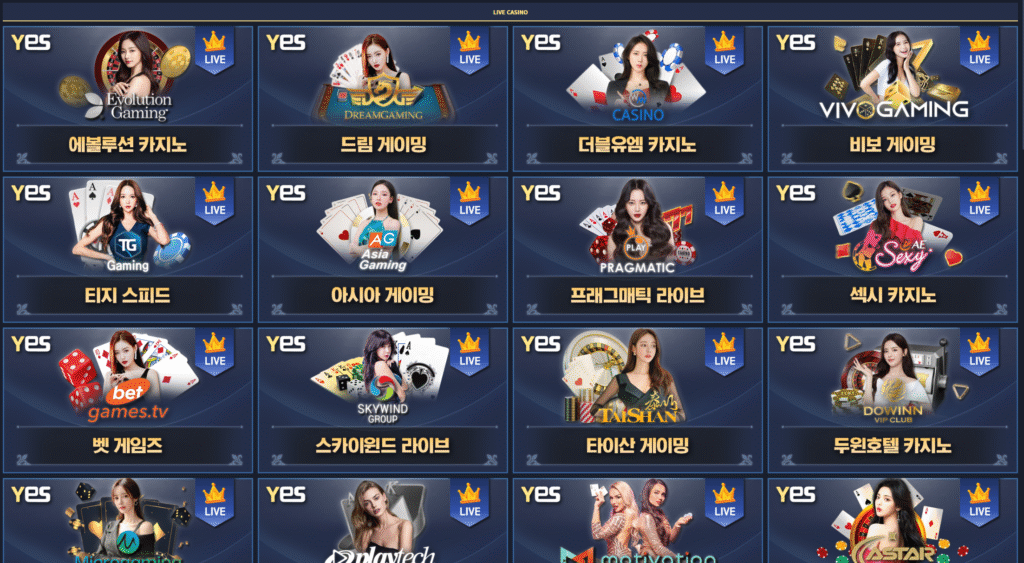This screenshot has height=563, width=1024.
Task: Launch the Asia Gaming tile
Action: (382, 250)
